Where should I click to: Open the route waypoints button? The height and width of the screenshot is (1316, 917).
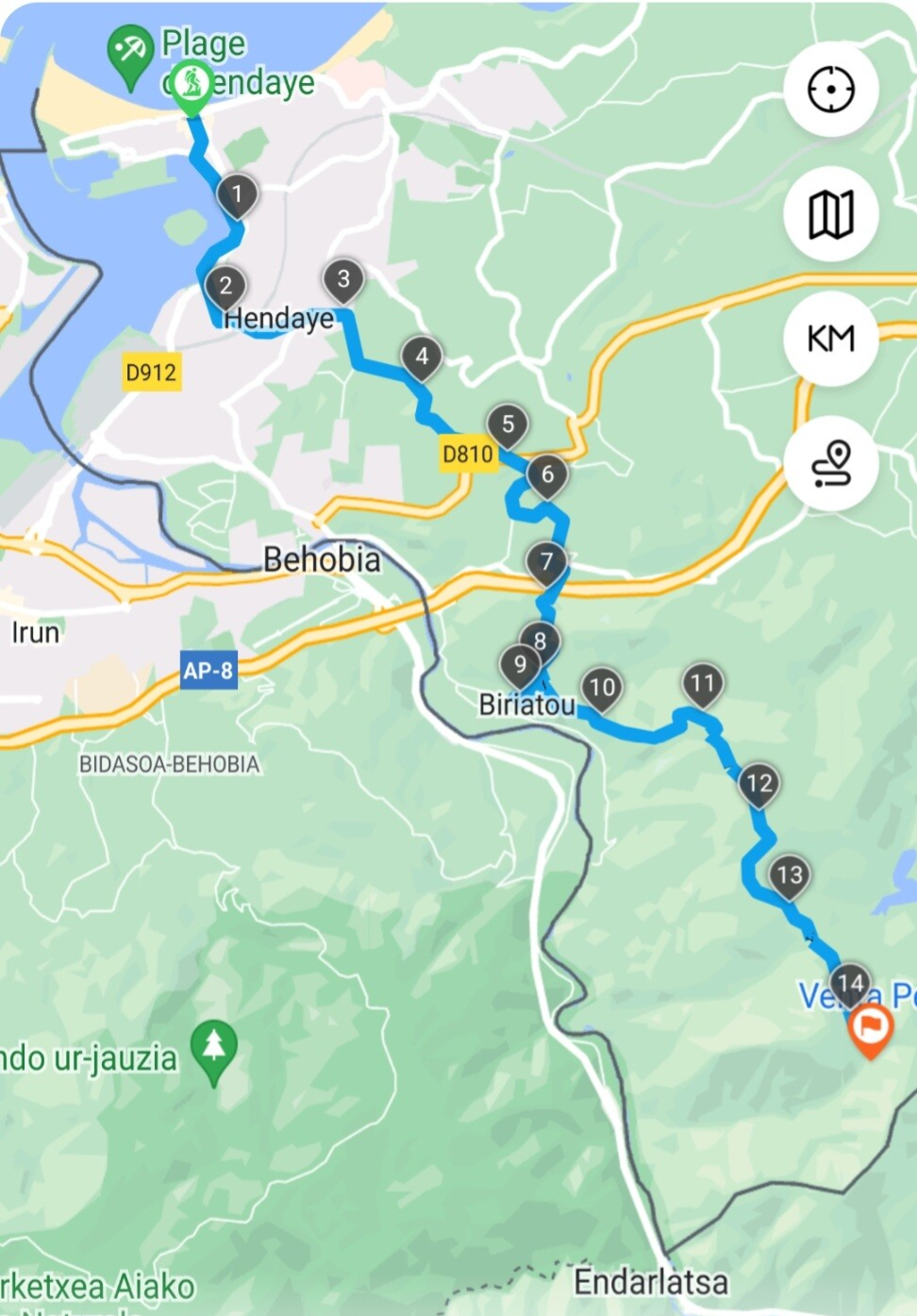[830, 463]
